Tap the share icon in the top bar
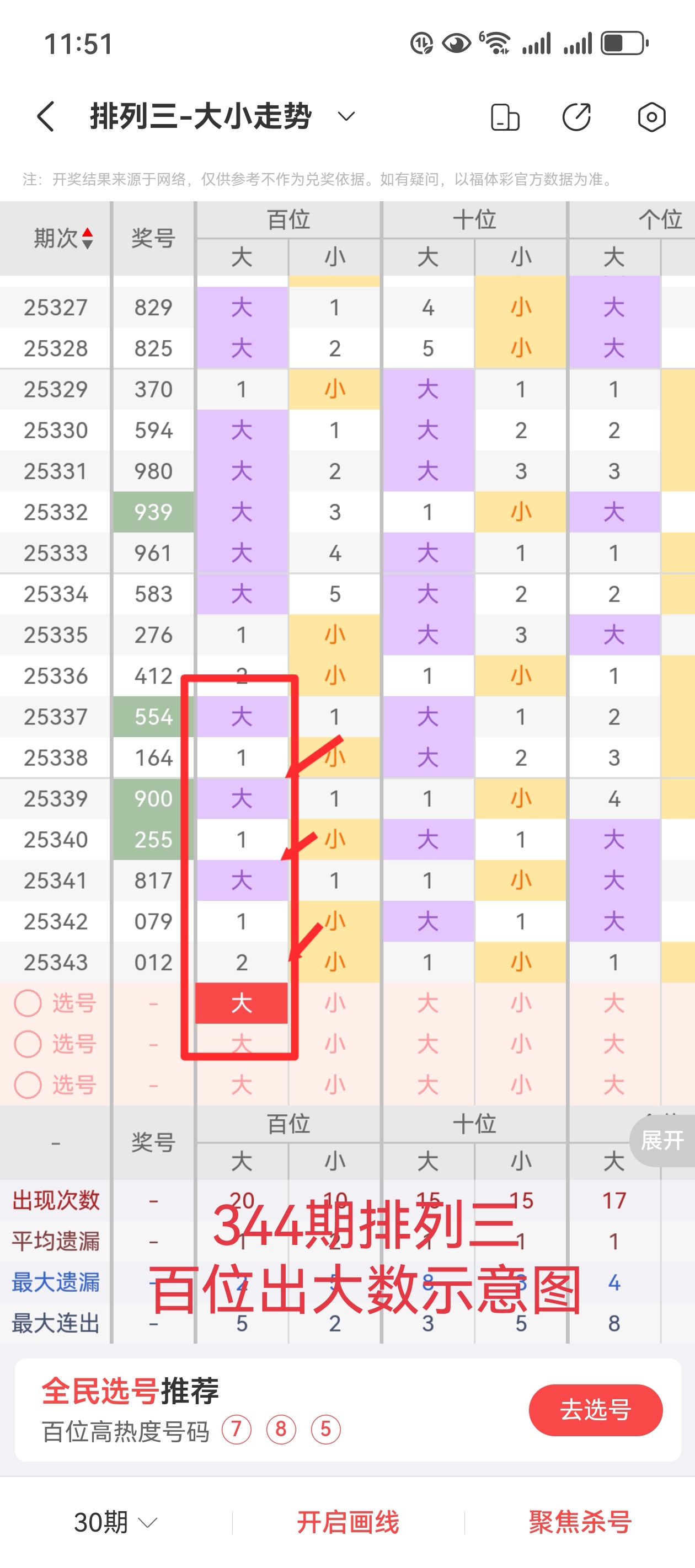The width and height of the screenshot is (695, 1568). click(x=578, y=116)
